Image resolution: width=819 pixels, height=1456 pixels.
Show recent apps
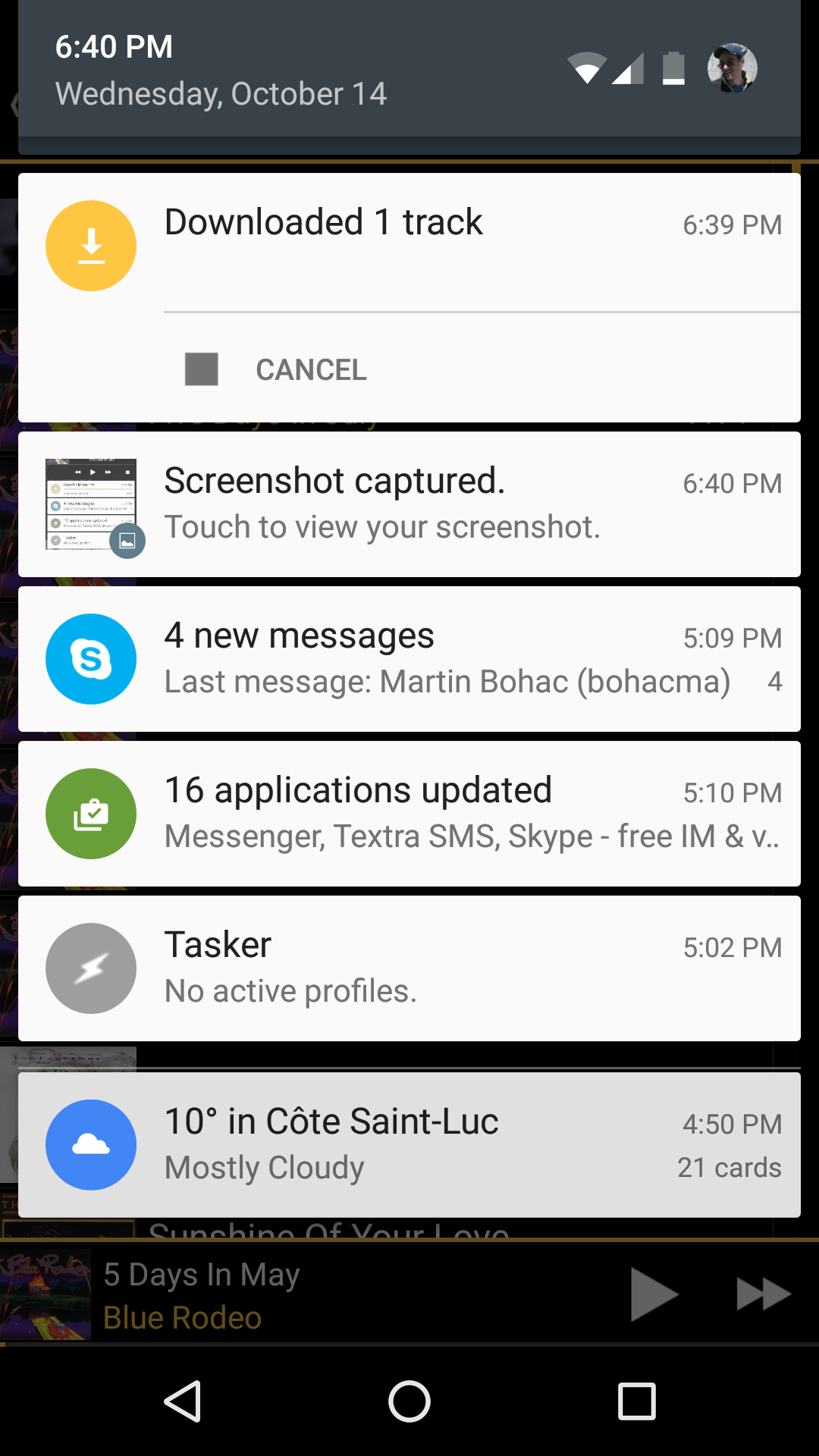(x=636, y=1401)
